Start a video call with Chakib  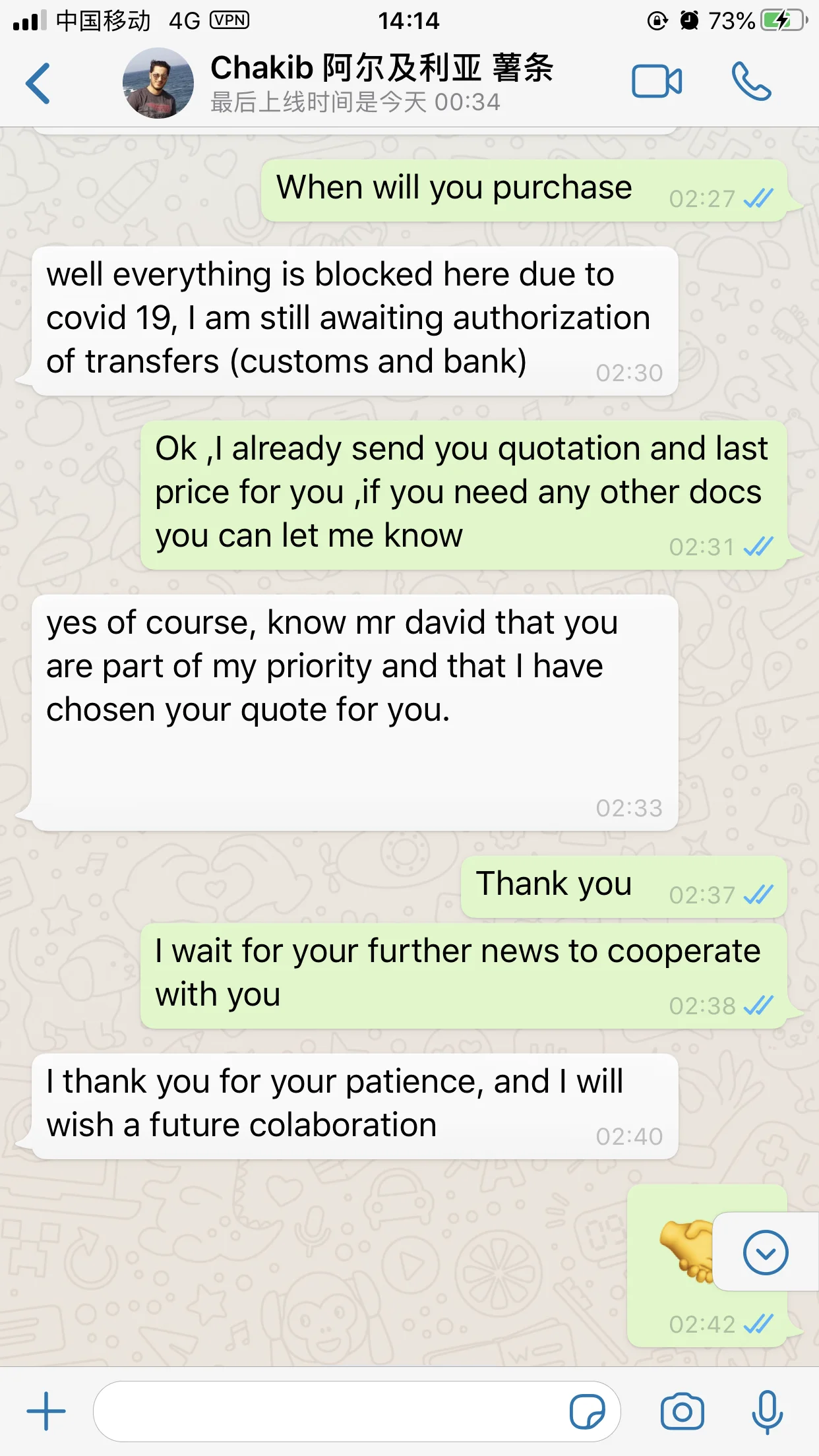(x=657, y=82)
